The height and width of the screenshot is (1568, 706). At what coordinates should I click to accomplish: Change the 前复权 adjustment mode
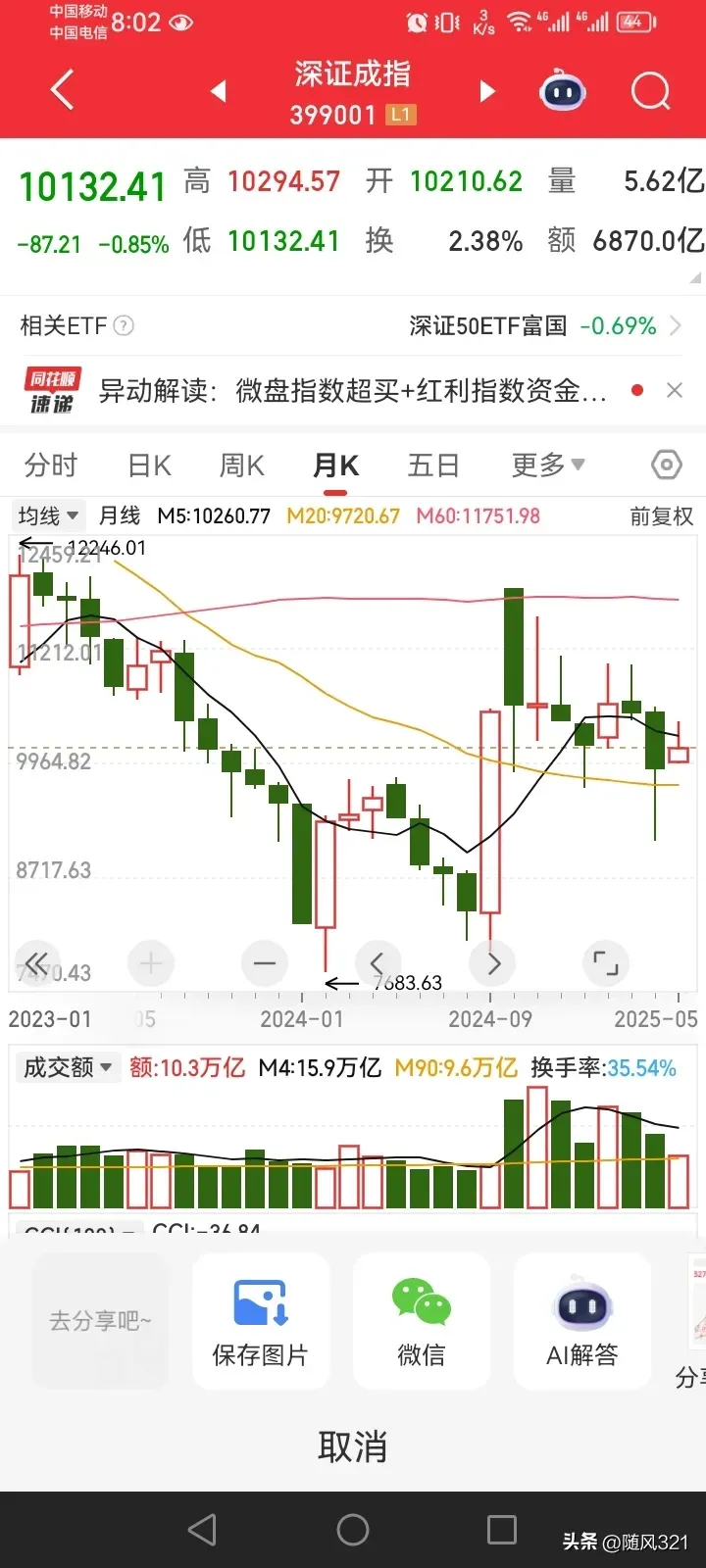[x=661, y=516]
